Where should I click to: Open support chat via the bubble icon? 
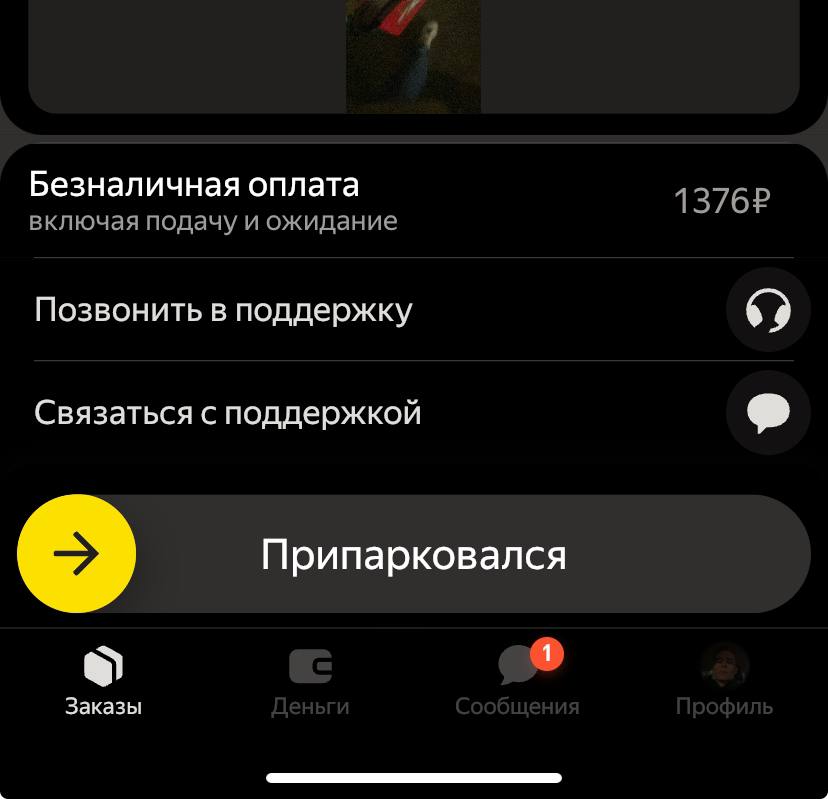click(x=767, y=413)
